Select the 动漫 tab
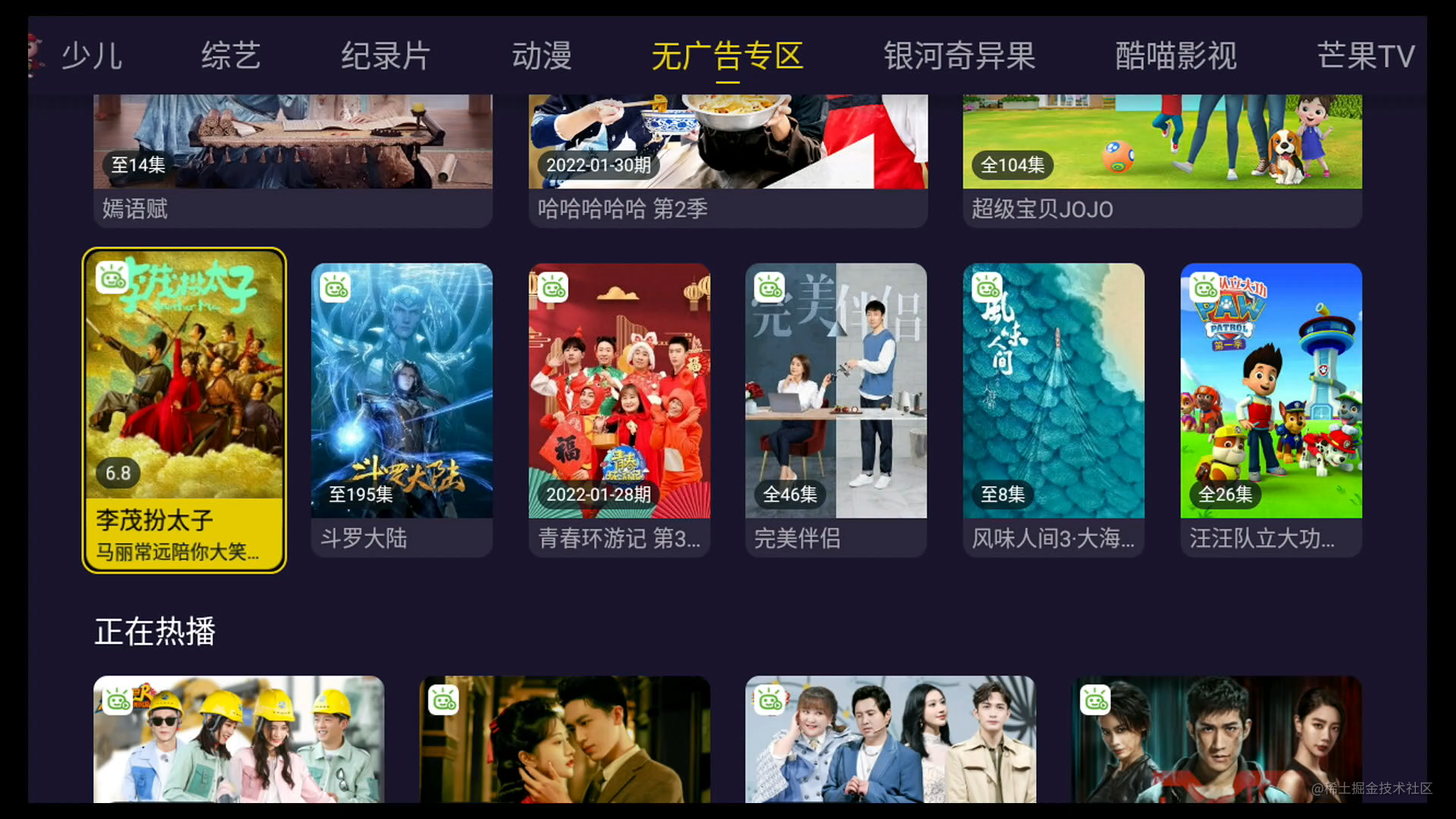 (x=541, y=56)
